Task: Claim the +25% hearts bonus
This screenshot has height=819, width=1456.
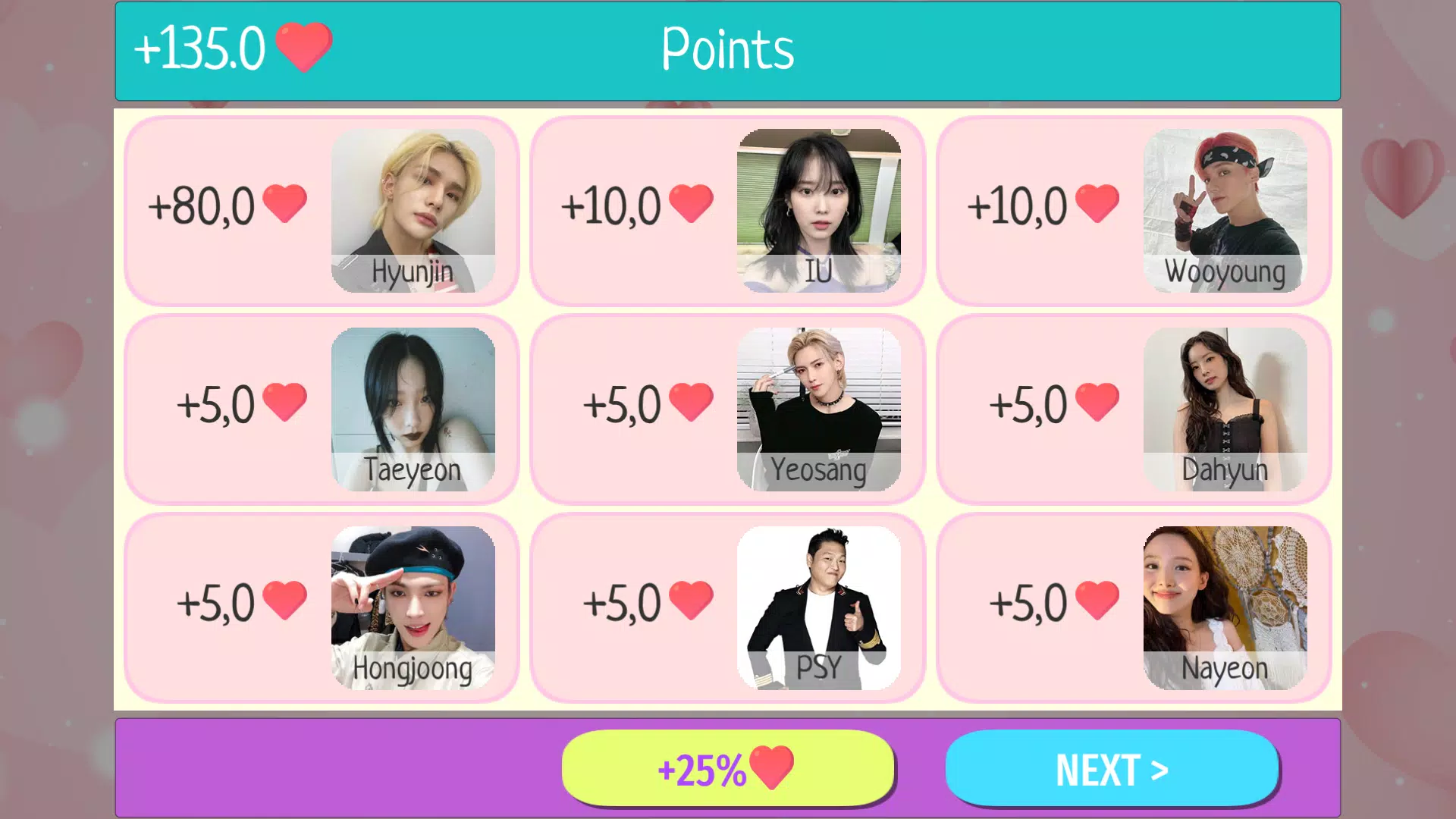Action: tap(727, 768)
